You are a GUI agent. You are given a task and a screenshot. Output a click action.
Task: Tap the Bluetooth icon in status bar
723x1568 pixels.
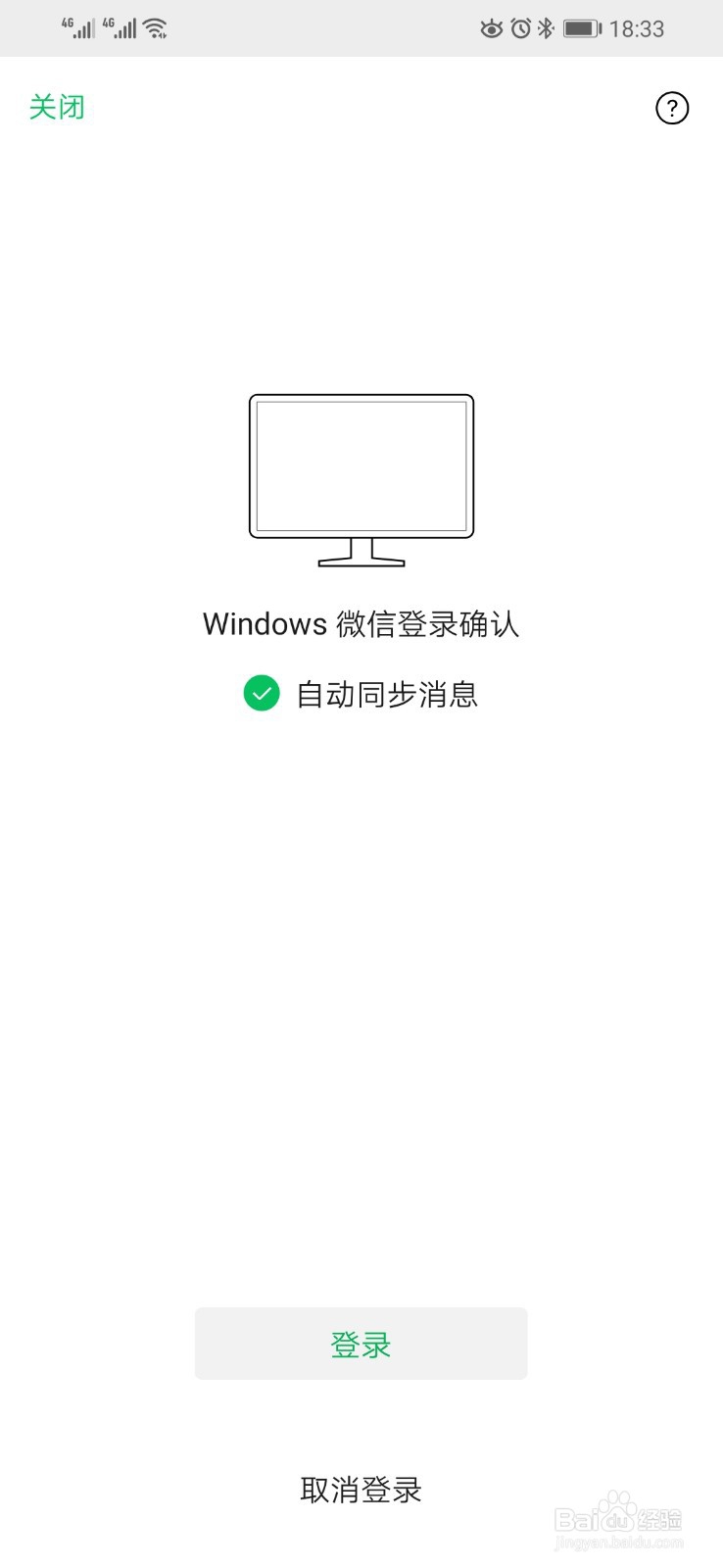coord(546,28)
